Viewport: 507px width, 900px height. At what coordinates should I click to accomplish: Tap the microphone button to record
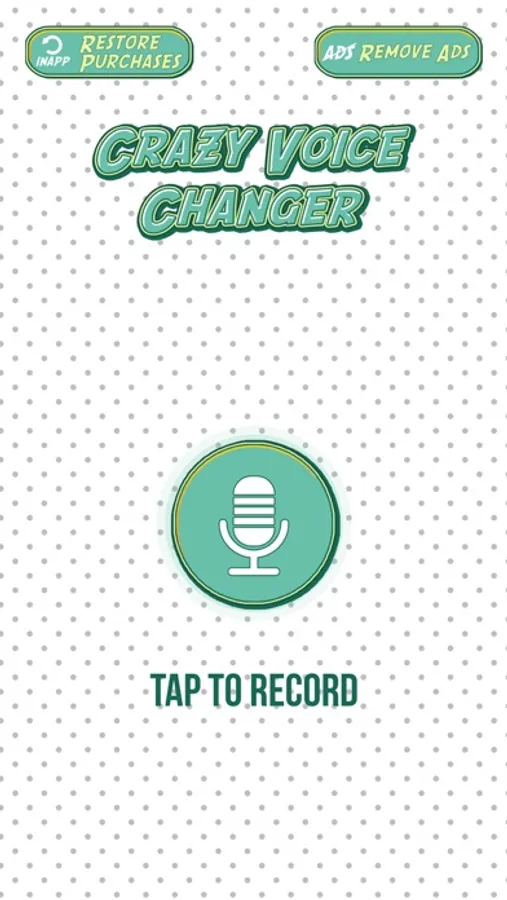pyautogui.click(x=256, y=525)
